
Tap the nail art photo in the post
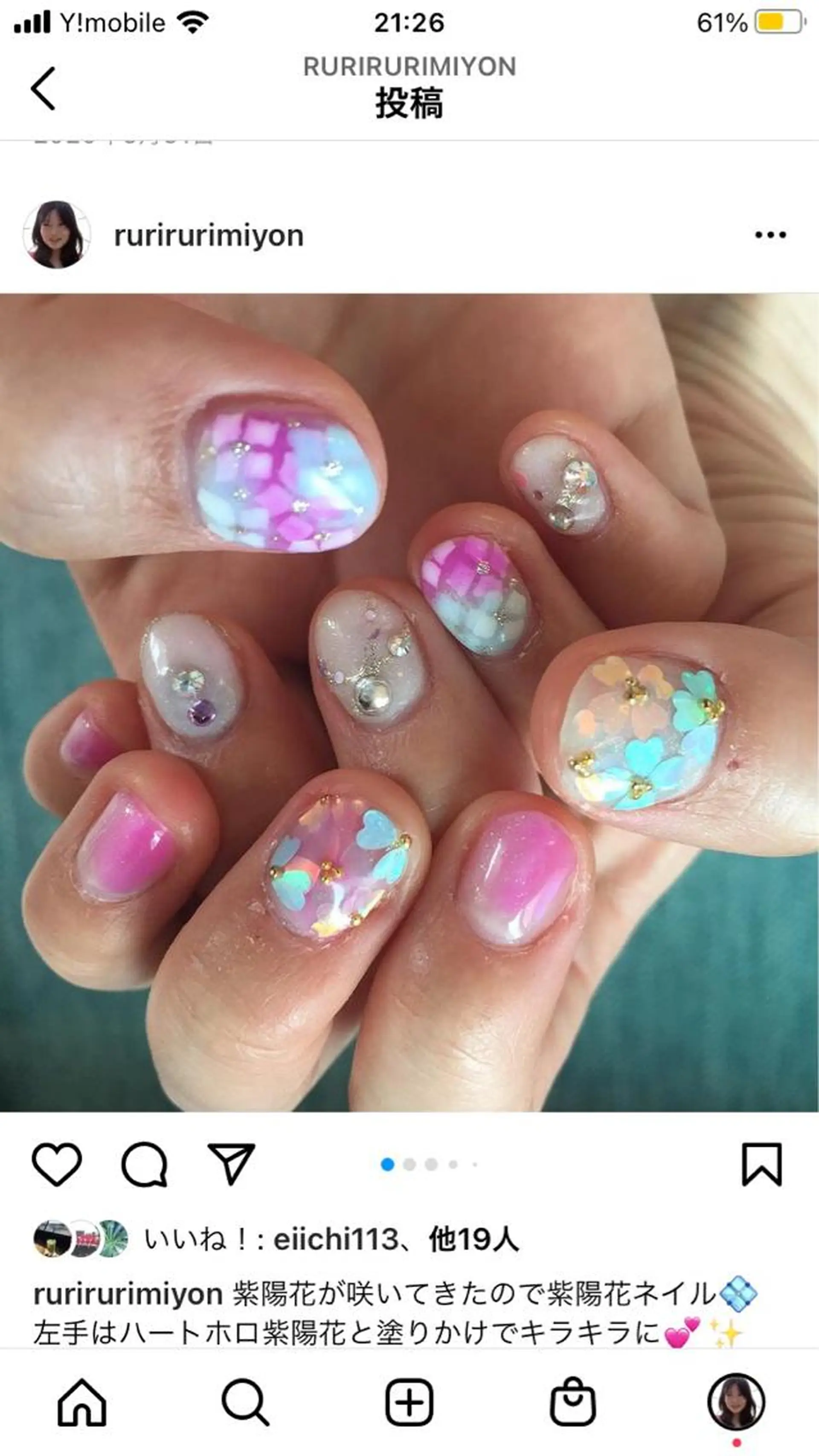[409, 701]
